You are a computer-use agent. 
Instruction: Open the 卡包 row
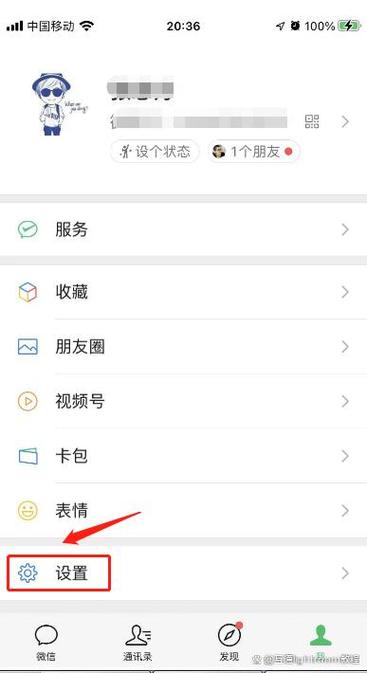click(183, 456)
